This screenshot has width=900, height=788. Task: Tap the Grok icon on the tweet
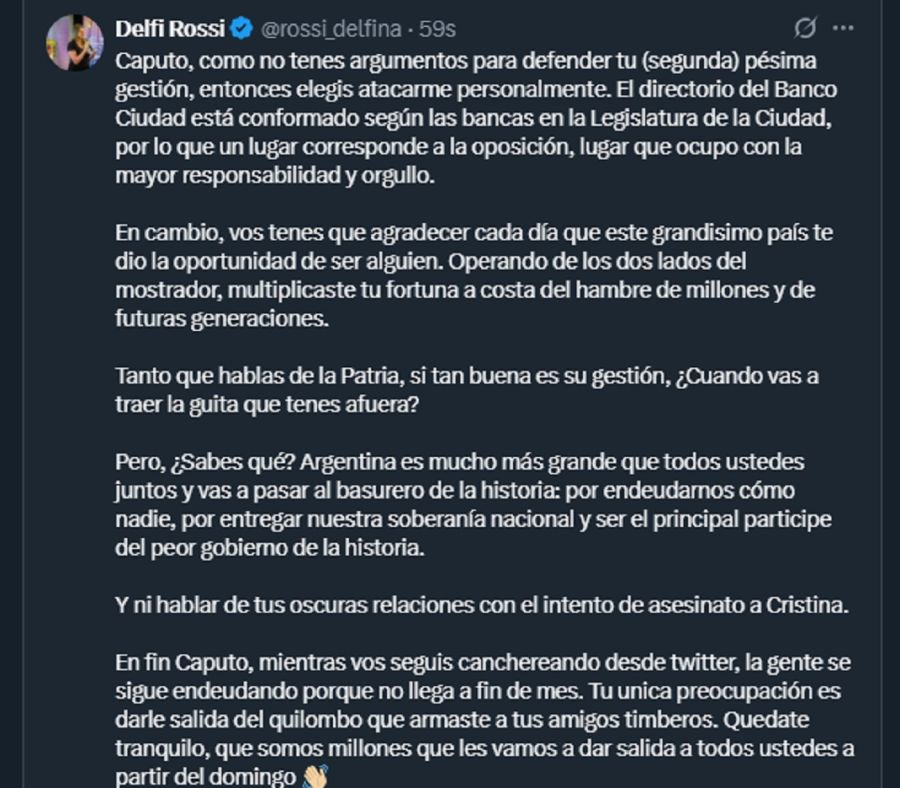pyautogui.click(x=803, y=27)
